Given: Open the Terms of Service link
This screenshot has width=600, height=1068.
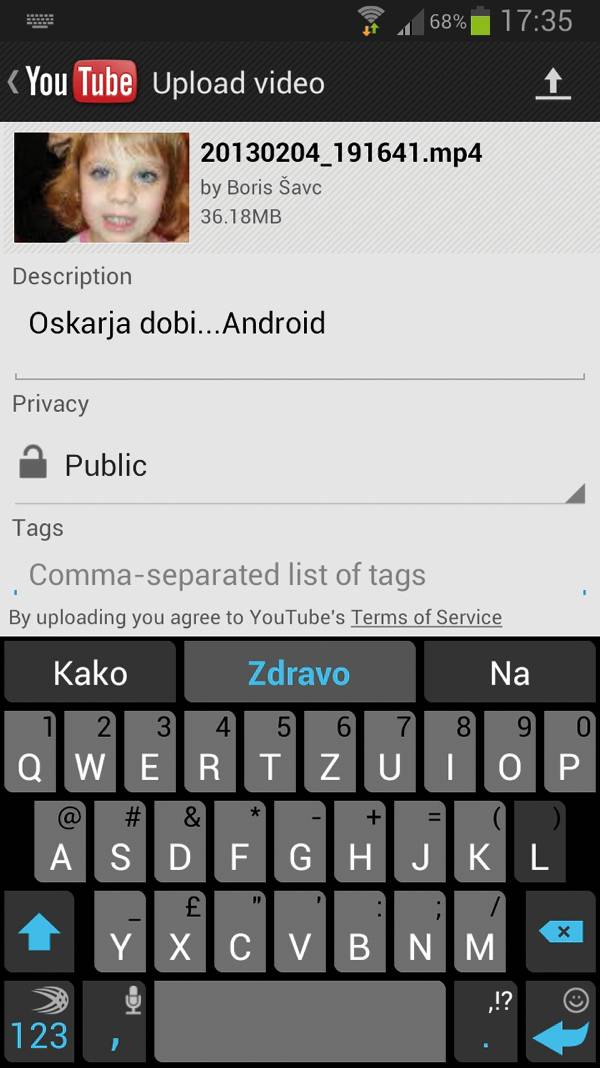Looking at the screenshot, I should [x=426, y=618].
